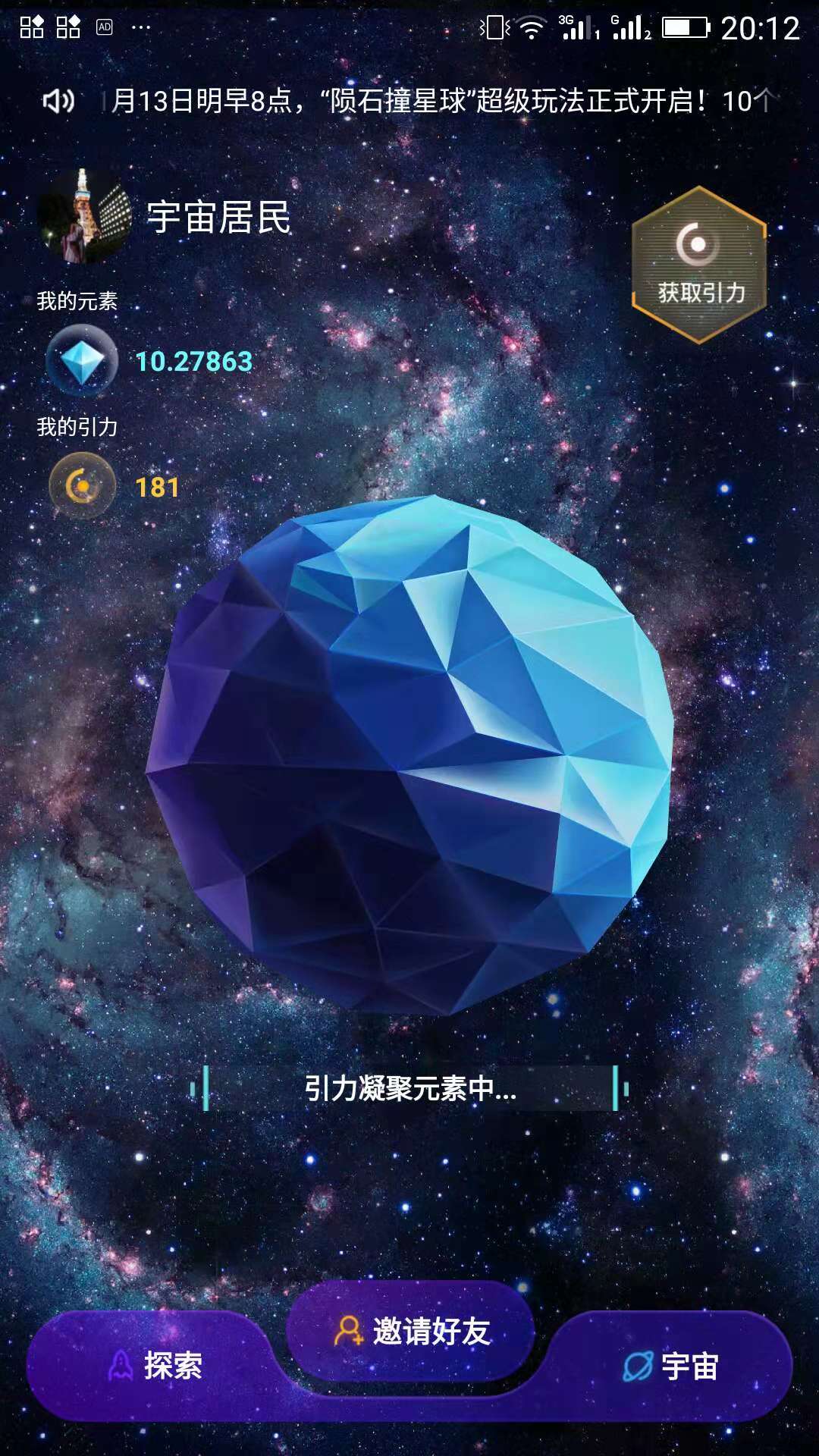This screenshot has height=1456, width=819.
Task: View my gravity points icon
Action: point(82,486)
